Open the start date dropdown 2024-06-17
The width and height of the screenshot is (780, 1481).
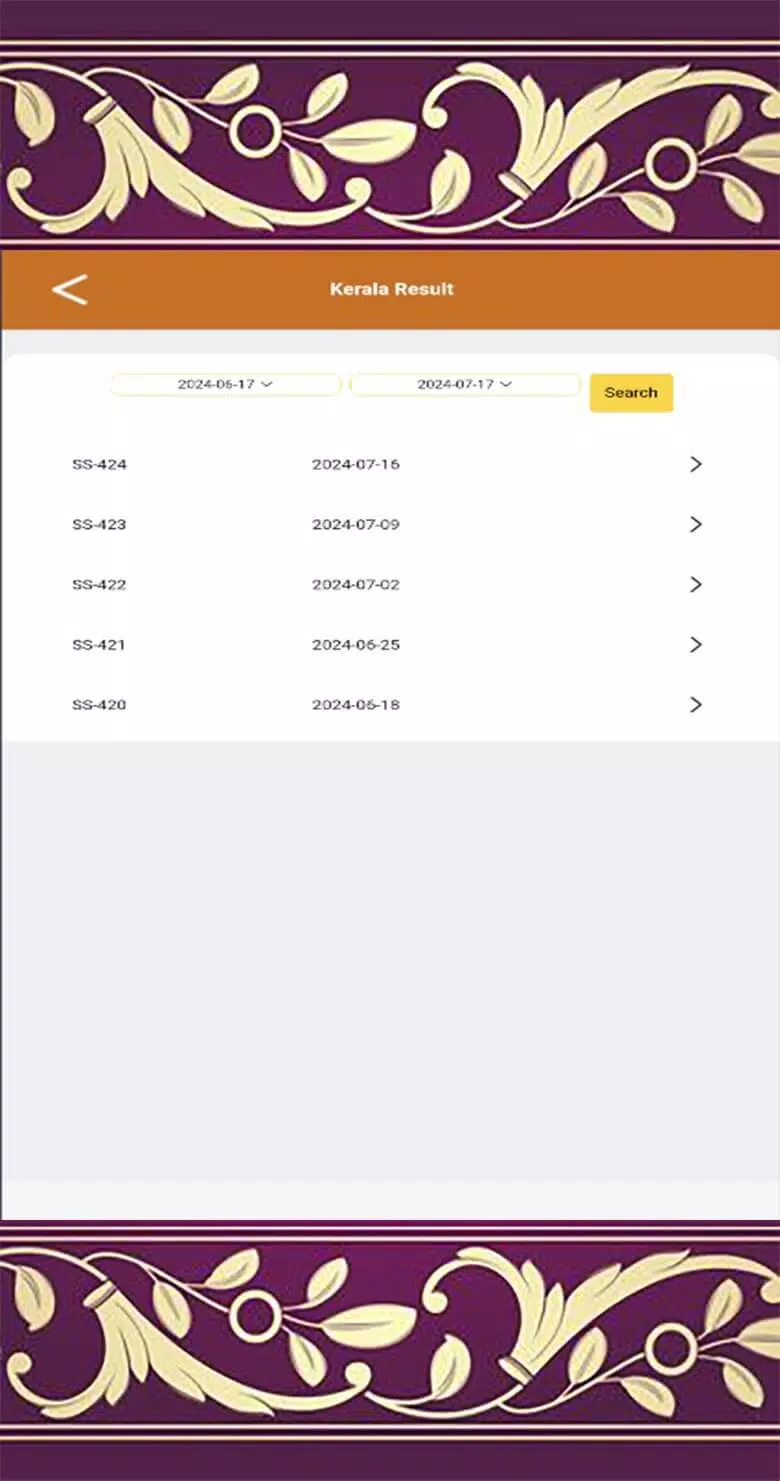coord(226,384)
